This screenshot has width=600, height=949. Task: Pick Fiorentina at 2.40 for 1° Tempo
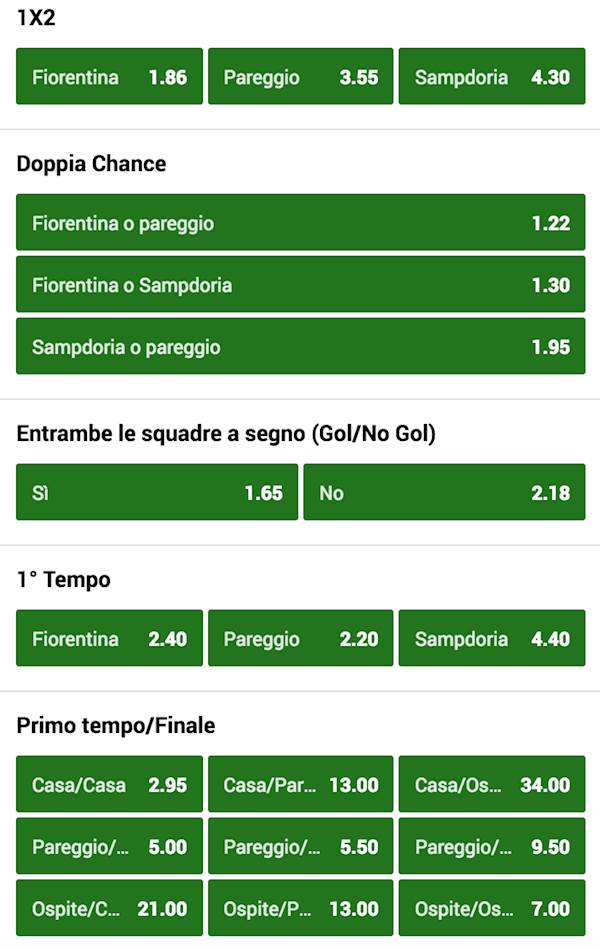coord(109,639)
